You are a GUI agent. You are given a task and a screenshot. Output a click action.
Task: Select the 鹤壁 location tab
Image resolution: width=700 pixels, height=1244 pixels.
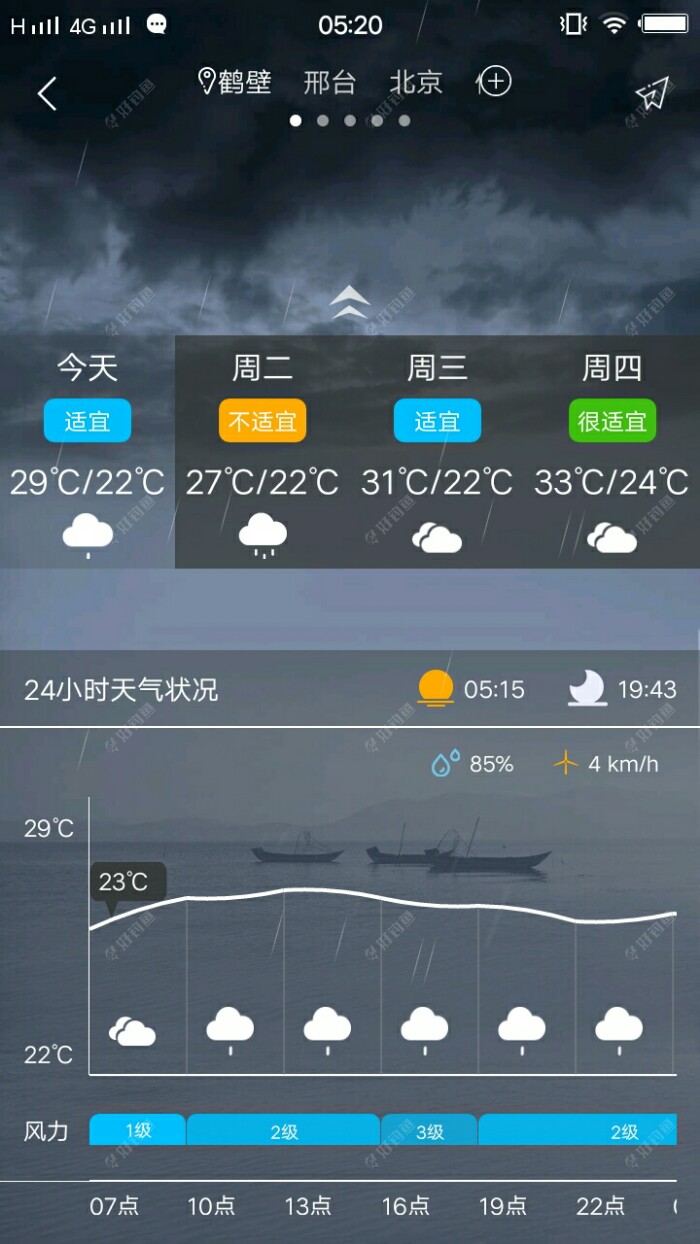click(x=236, y=82)
